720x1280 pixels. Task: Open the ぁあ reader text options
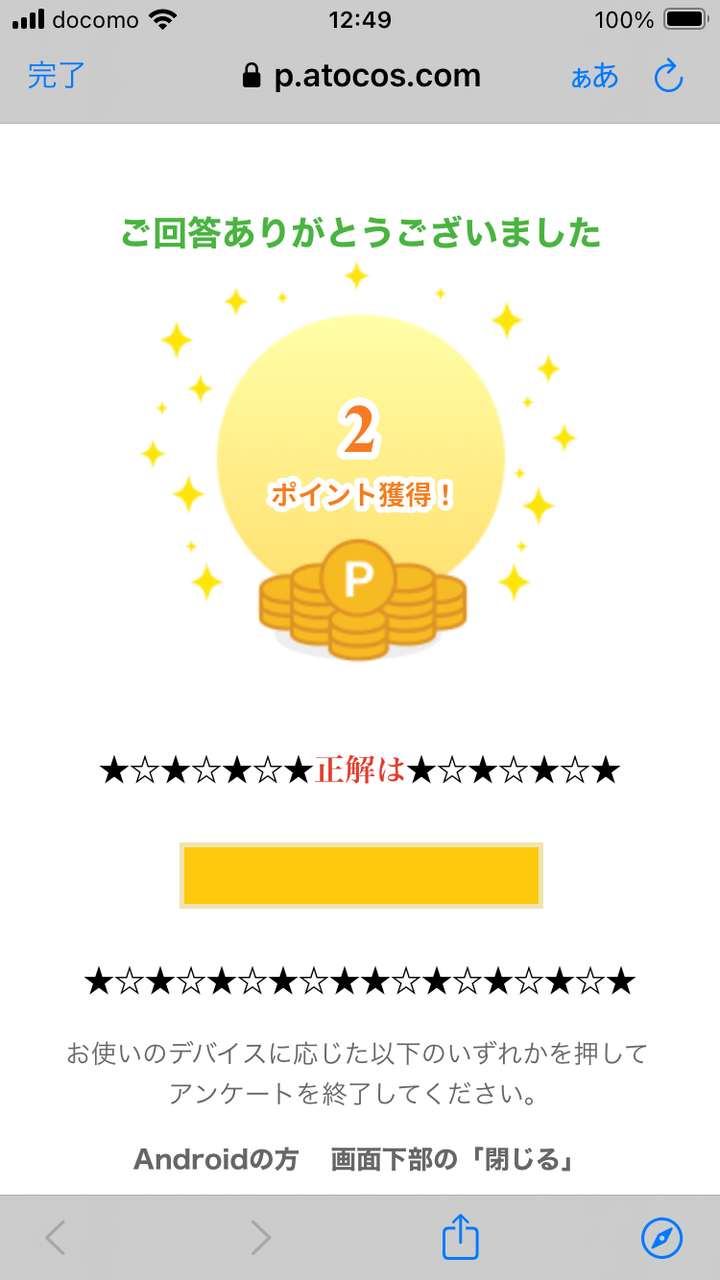coord(595,76)
